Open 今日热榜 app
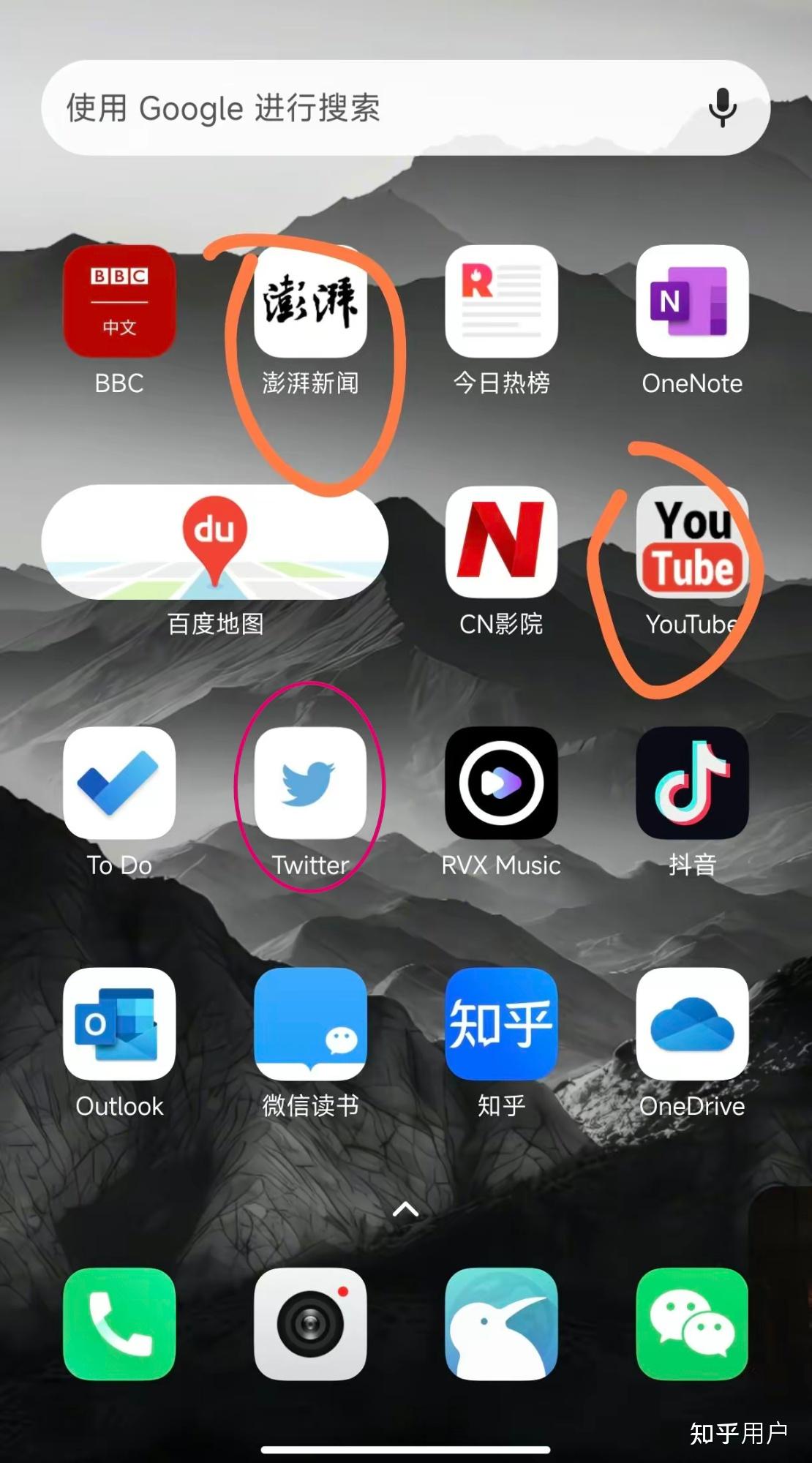The image size is (812, 1463). 501,301
